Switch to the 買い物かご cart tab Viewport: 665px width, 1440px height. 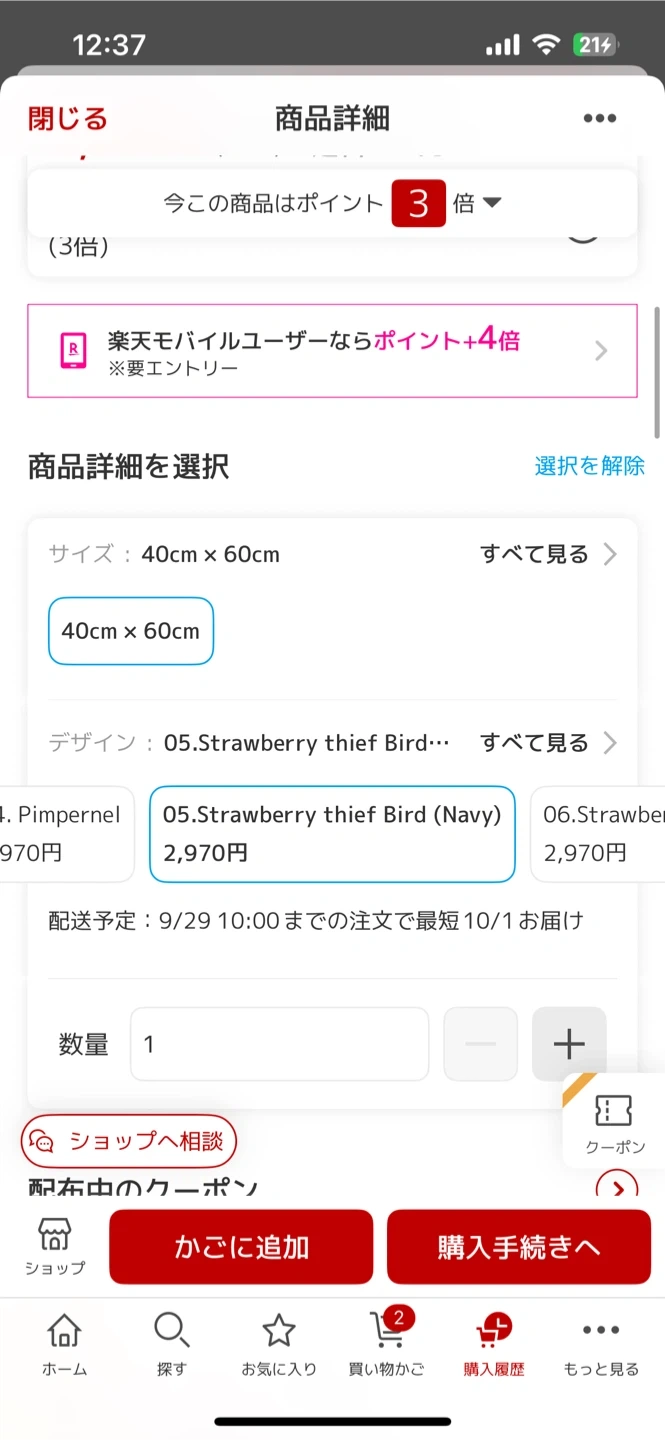386,1343
